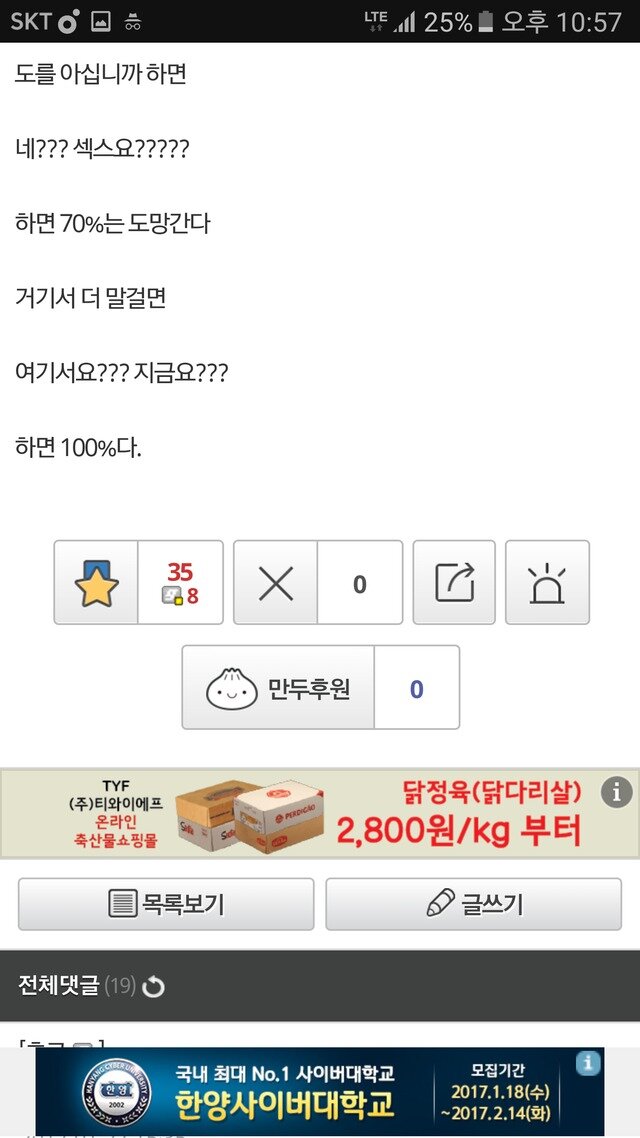Screen dimensions: 640x1138
Task: Tap the info icon on 한양사이버대학교 ad
Action: pyautogui.click(x=590, y=1062)
